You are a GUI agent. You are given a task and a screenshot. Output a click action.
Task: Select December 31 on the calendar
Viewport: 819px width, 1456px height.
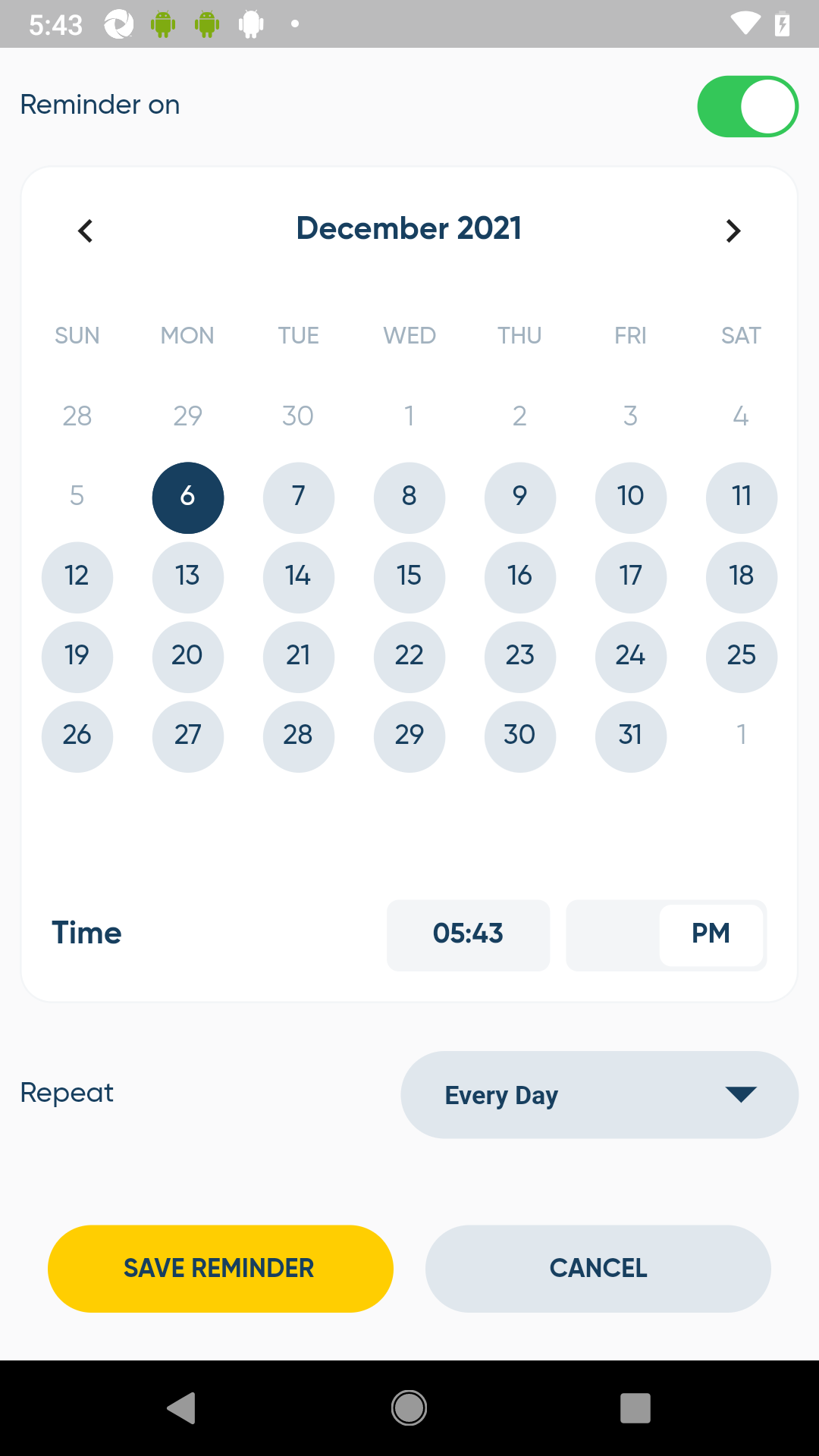[x=630, y=736]
